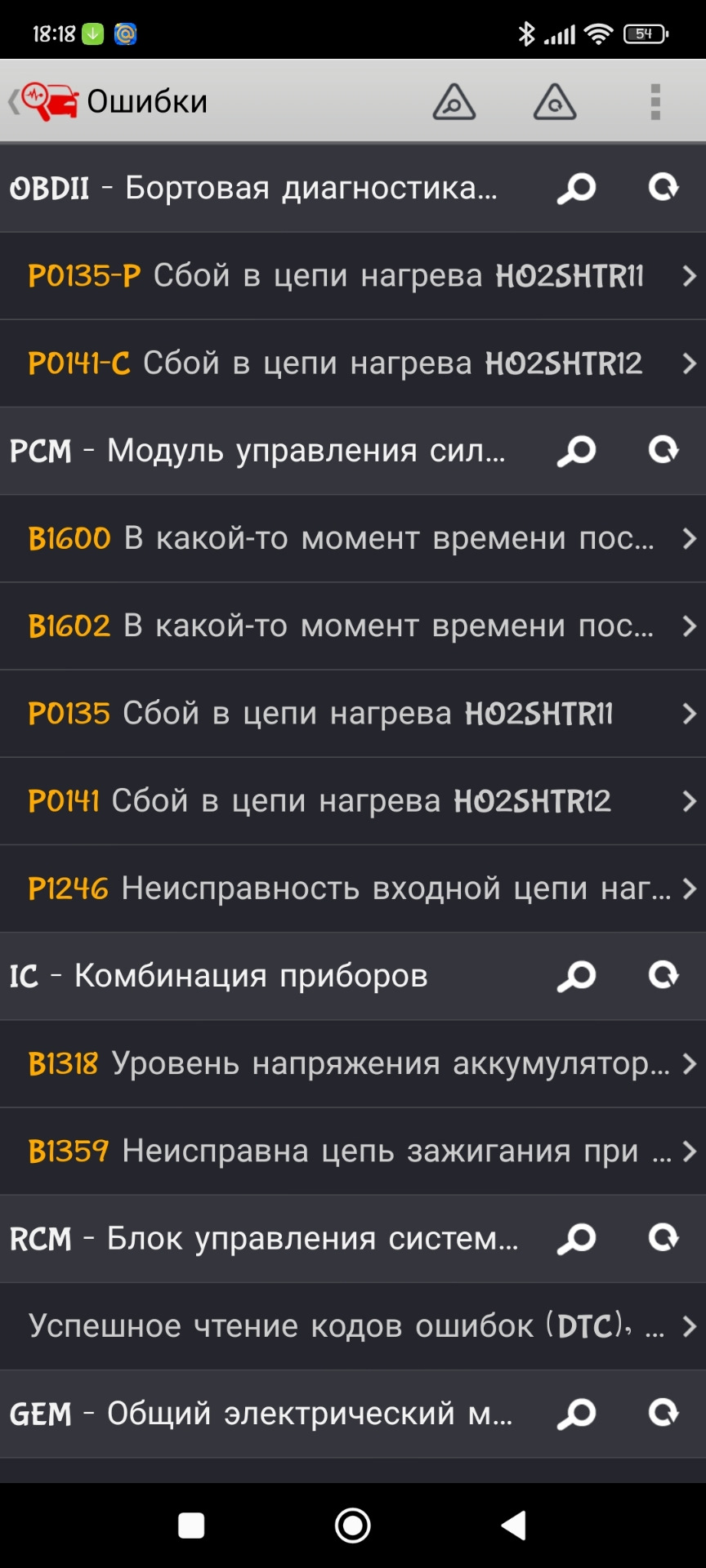Refresh the GEM module errors
Viewport: 706px width, 1568px height.
click(663, 1414)
